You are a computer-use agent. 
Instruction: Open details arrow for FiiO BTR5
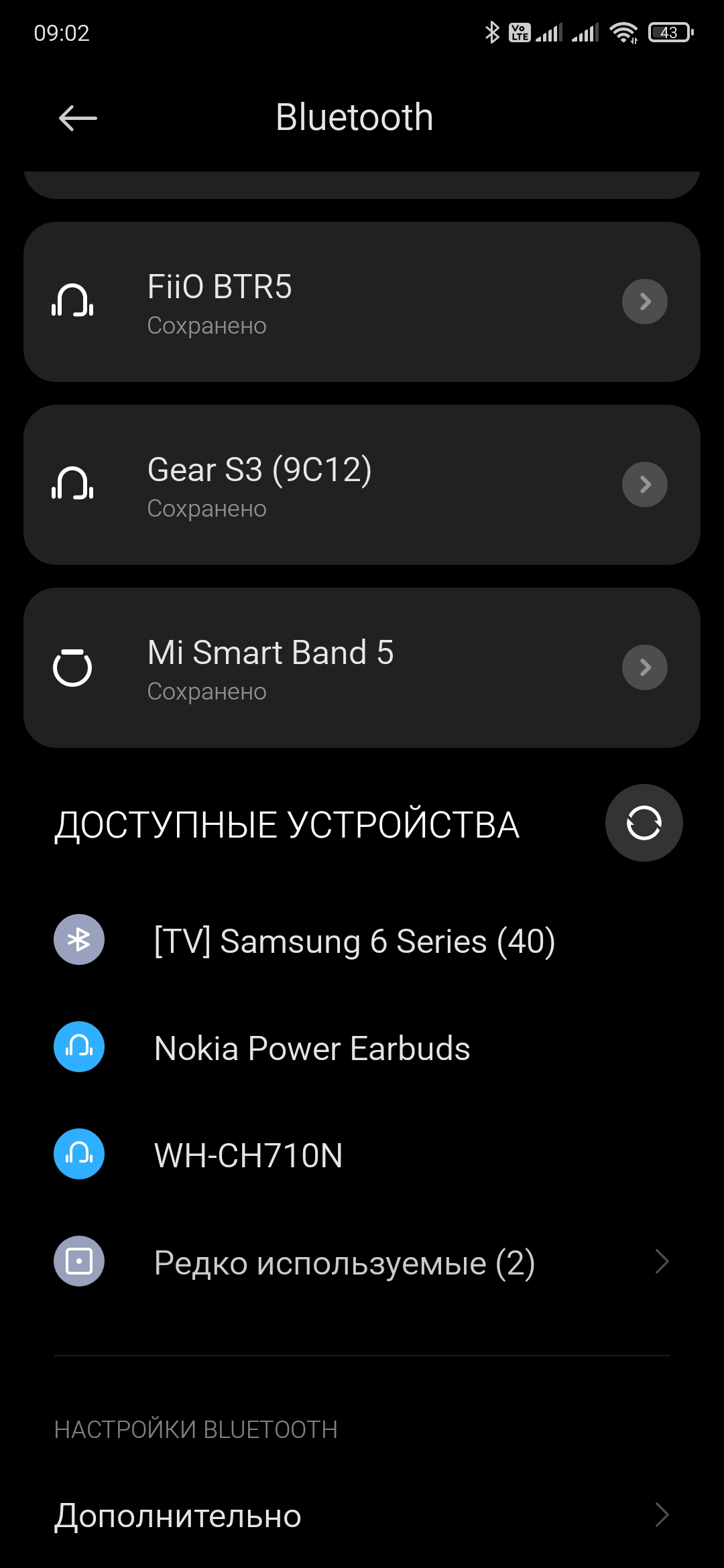click(644, 302)
